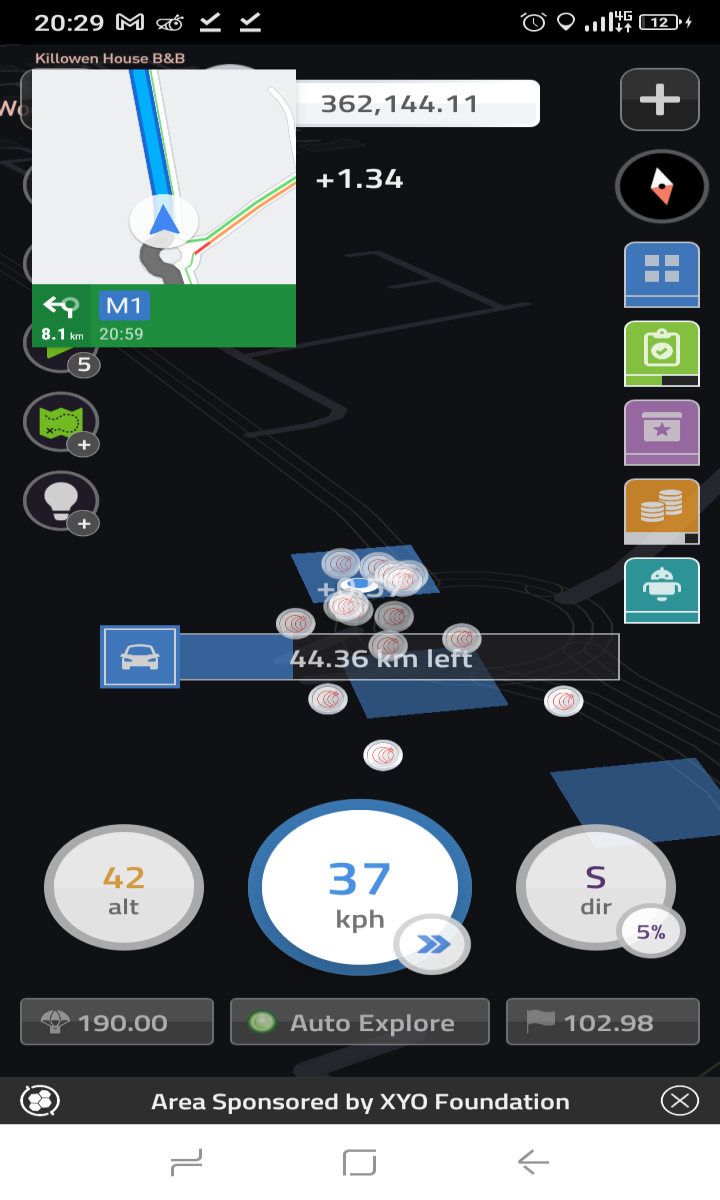Screen dimensions: 720x1200
Task: Go back using the system back button
Action: [534, 1162]
